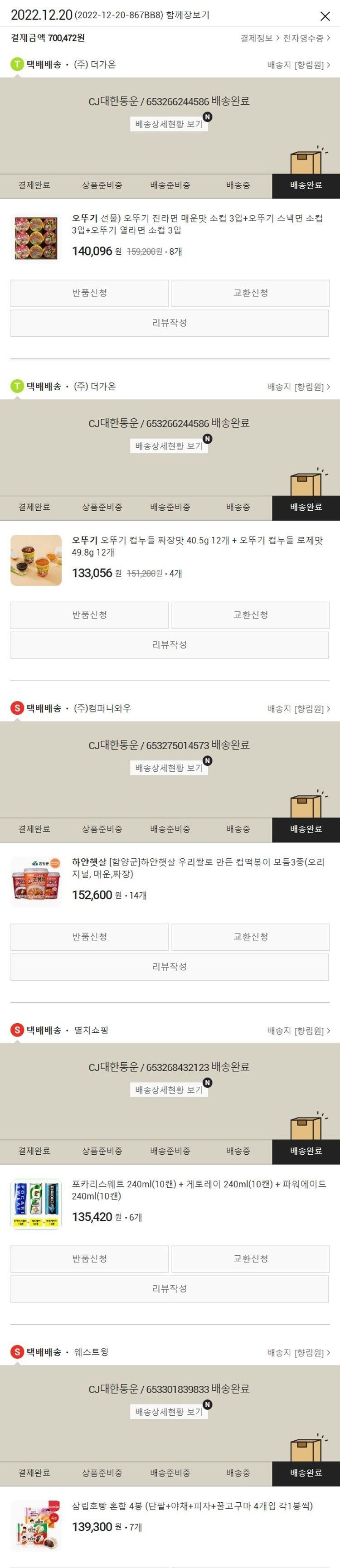Write a review for the 오뚜기 컵누들 item
Image resolution: width=340 pixels, height=1568 pixels.
[170, 644]
